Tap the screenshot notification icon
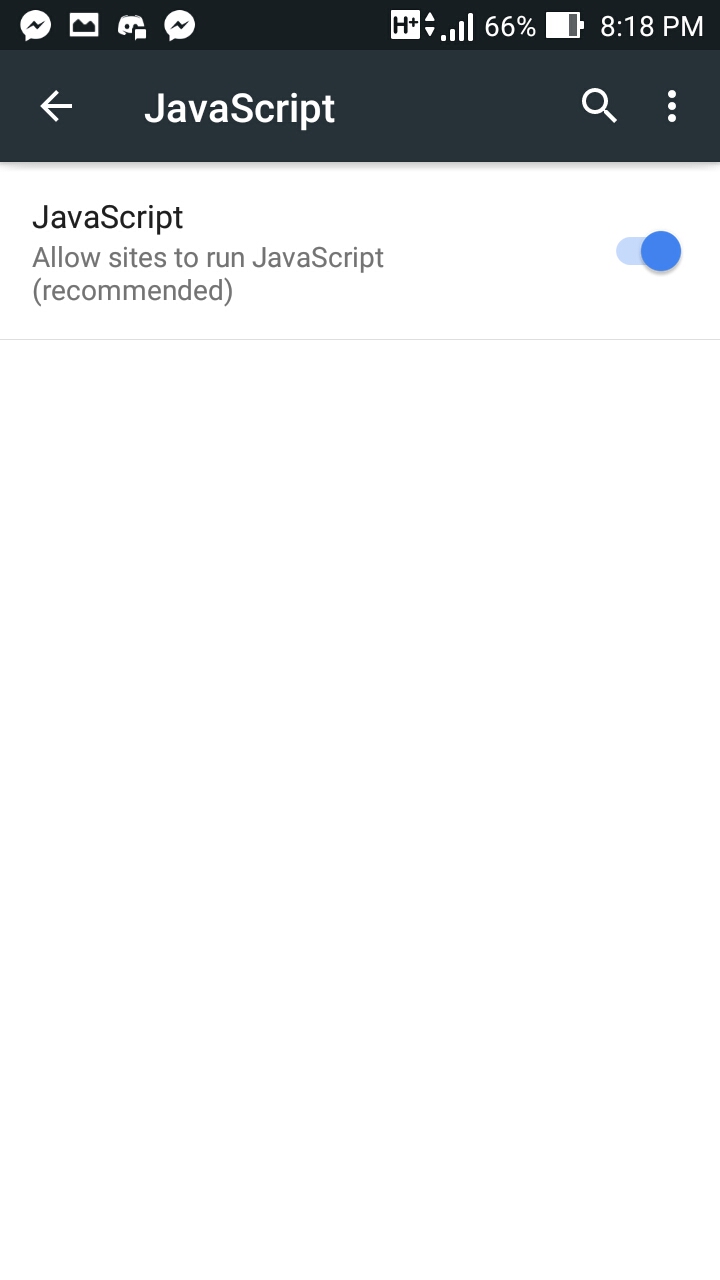 (83, 25)
